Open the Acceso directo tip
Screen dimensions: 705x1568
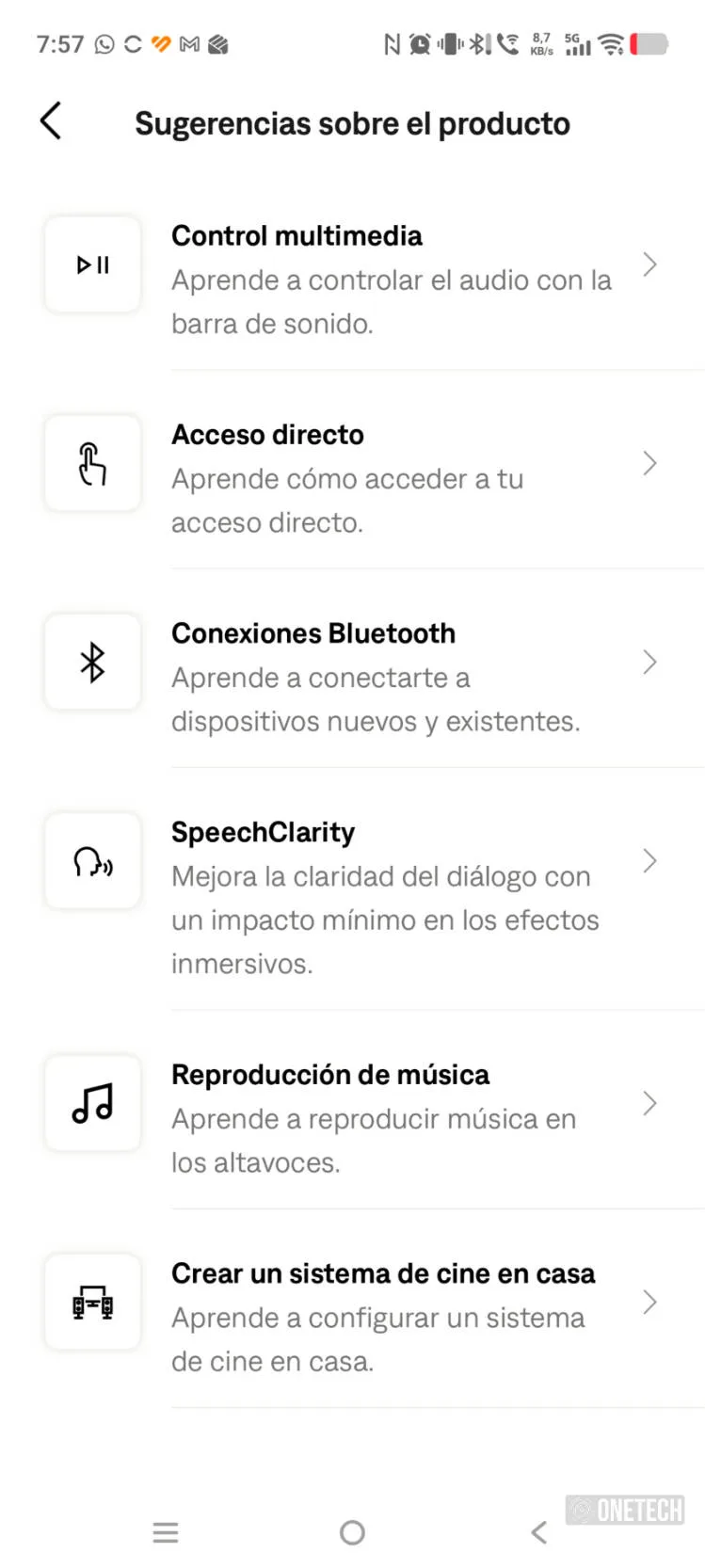pyautogui.click(x=353, y=478)
